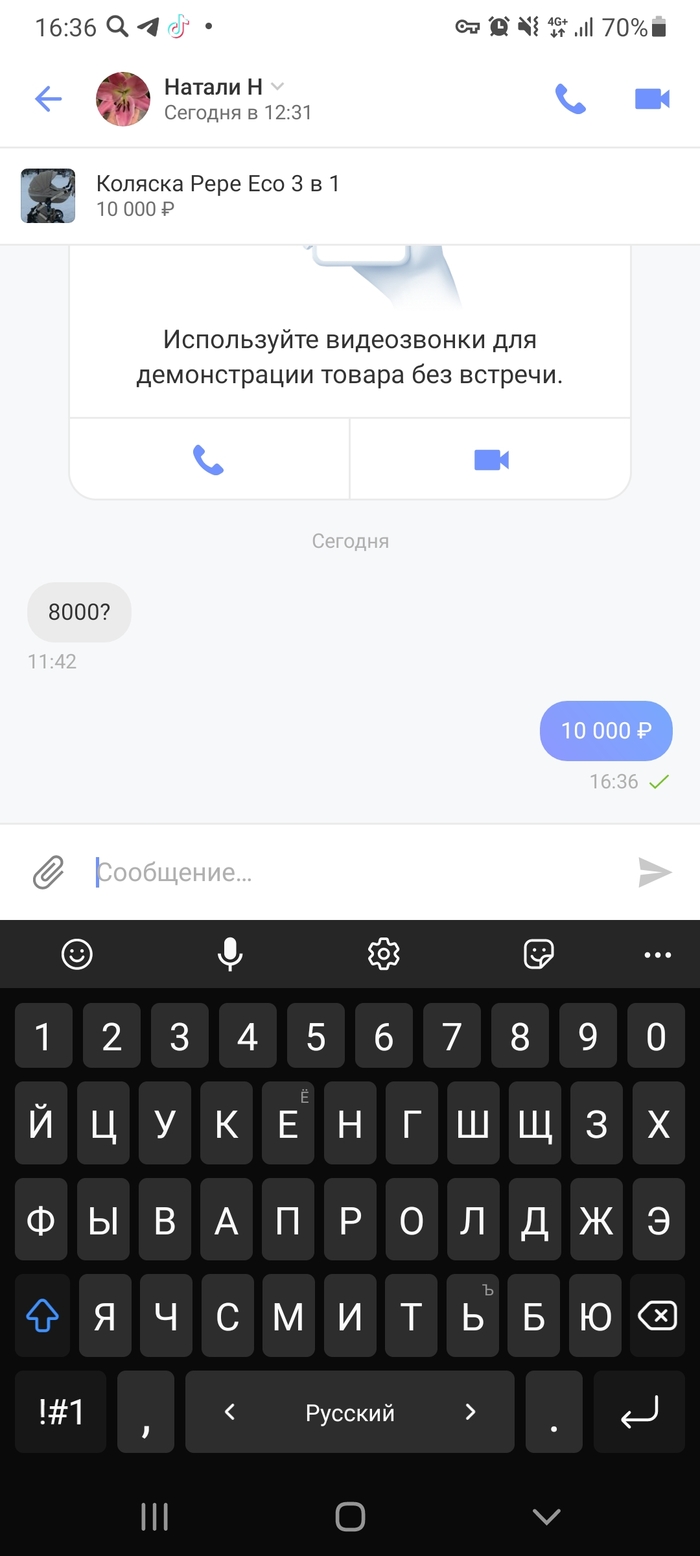Screen dimensions: 700x1556
Task: Open Натали Н profile dropdown
Action: point(277,86)
